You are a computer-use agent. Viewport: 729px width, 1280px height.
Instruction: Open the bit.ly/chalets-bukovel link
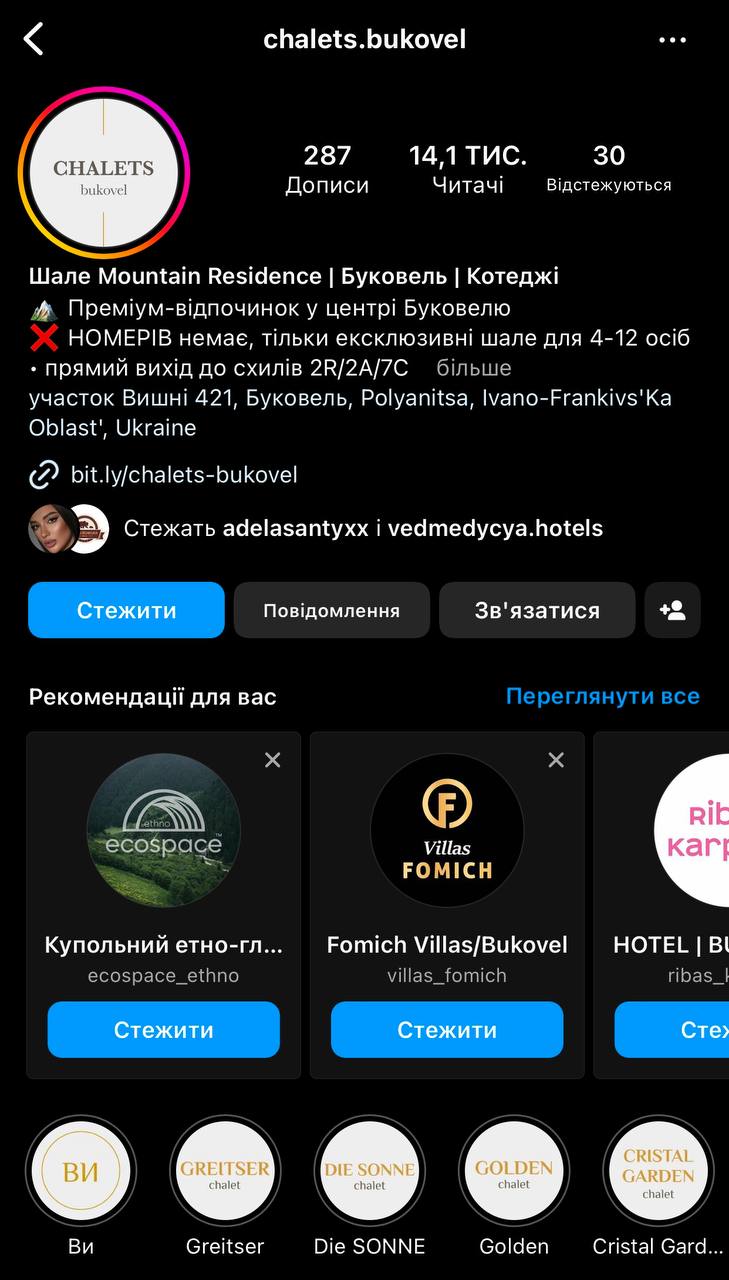[x=184, y=474]
